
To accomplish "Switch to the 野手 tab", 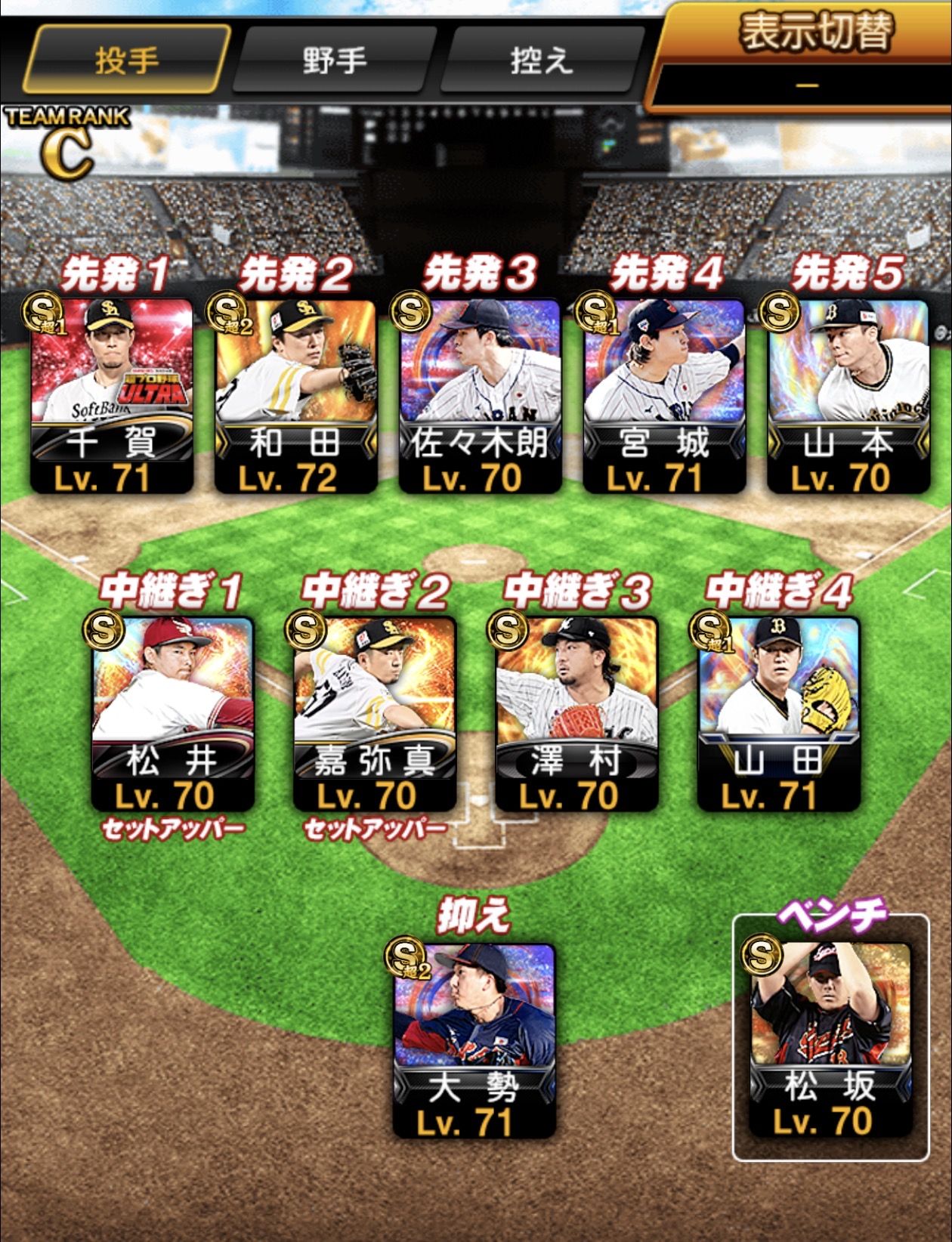I will 335,59.
